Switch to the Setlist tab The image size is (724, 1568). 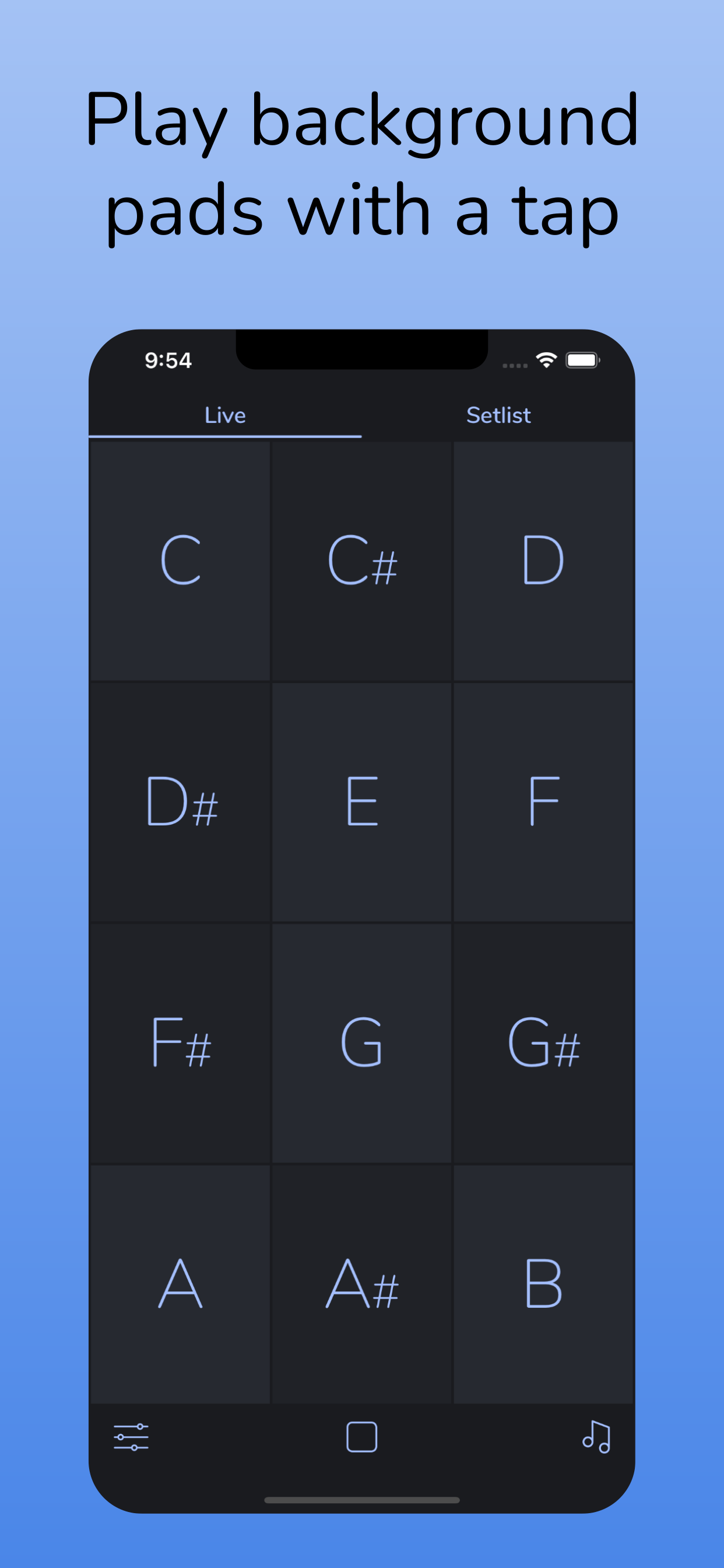click(499, 415)
